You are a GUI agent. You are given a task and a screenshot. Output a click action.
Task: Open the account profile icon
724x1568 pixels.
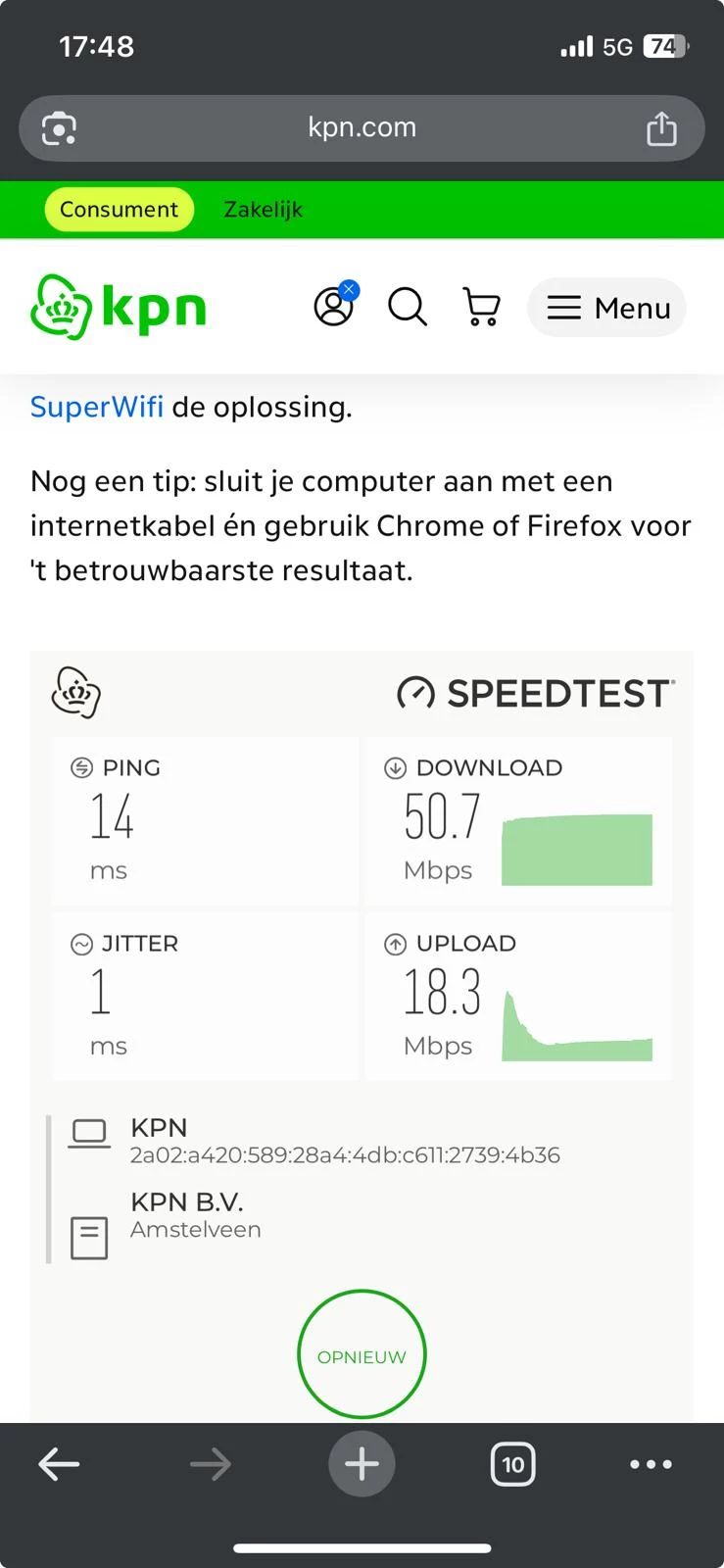click(x=334, y=307)
